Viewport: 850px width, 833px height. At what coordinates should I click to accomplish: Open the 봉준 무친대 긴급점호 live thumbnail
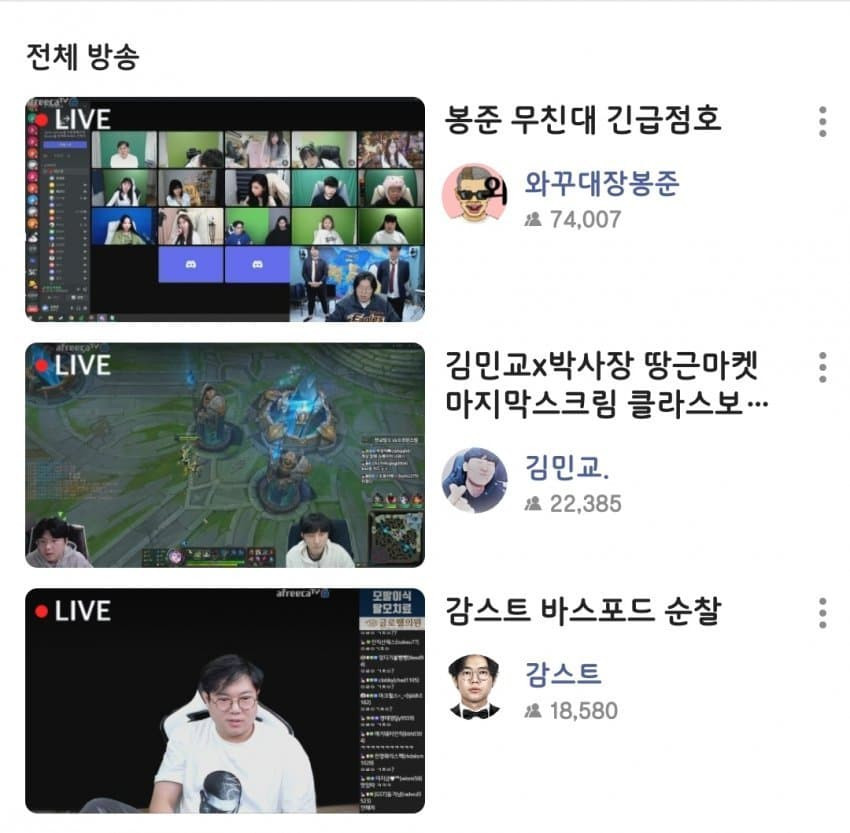225,209
